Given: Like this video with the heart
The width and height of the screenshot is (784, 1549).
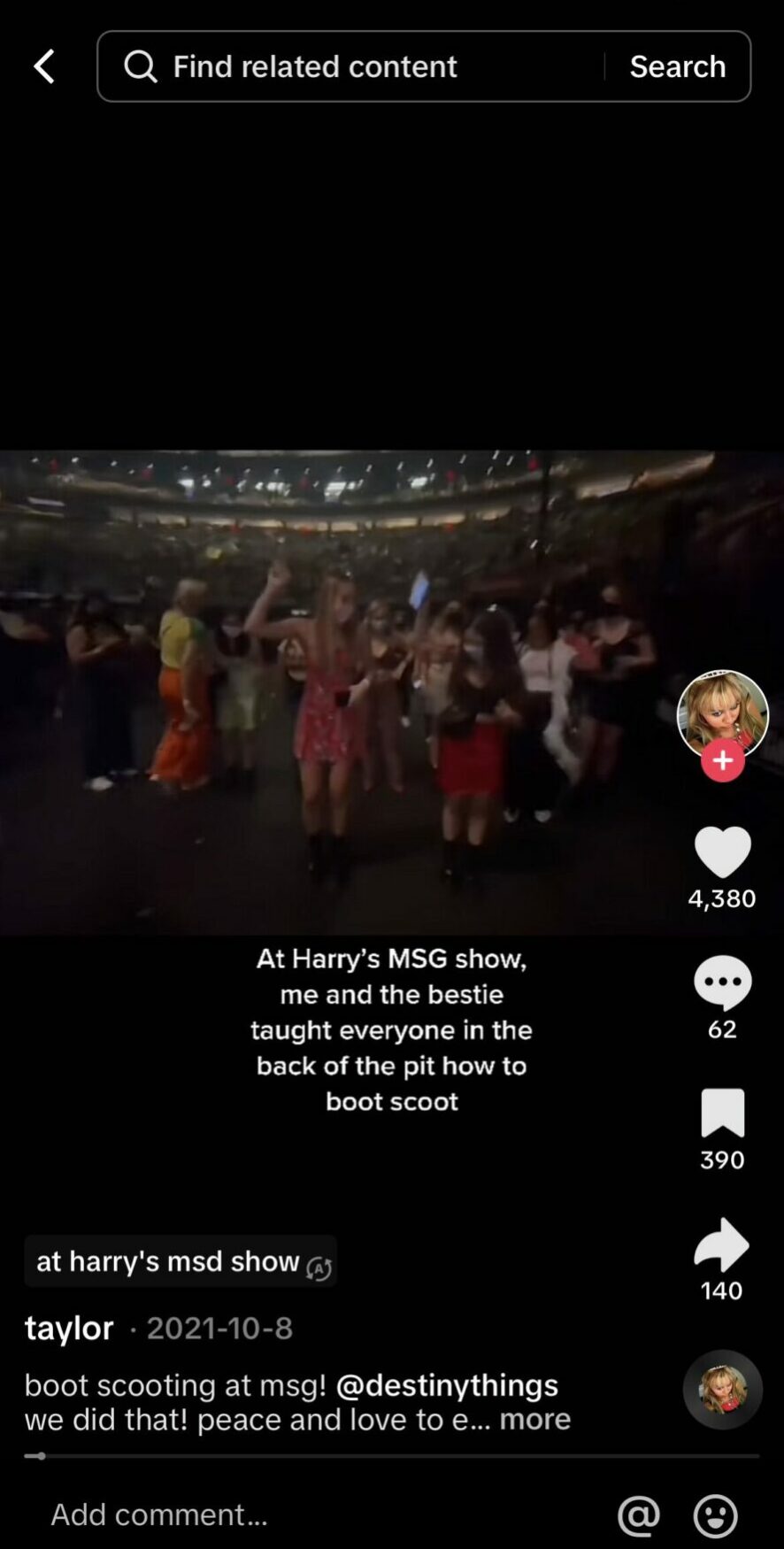Looking at the screenshot, I should coord(722,852).
